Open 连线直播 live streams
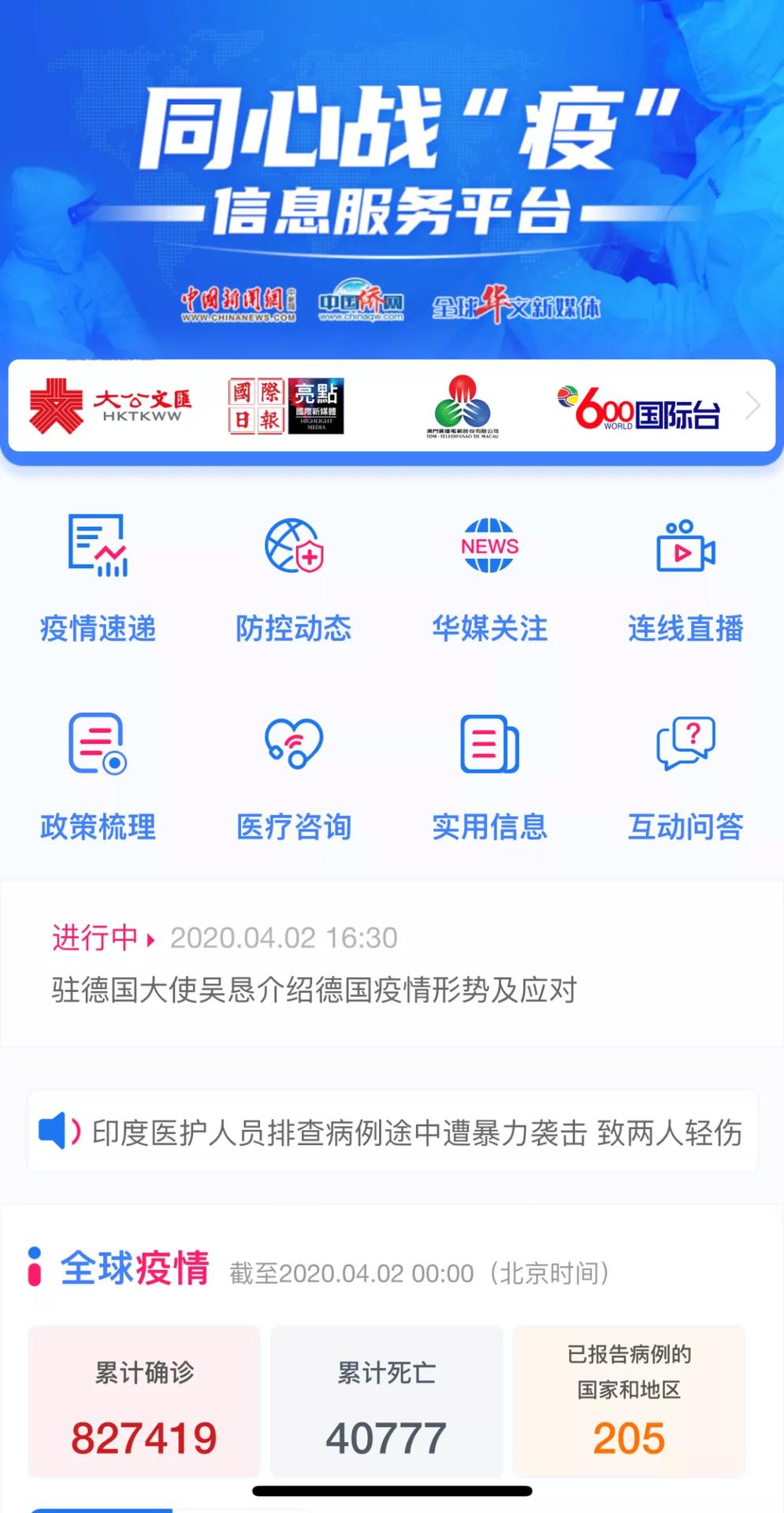The height and width of the screenshot is (1513, 784). [686, 578]
